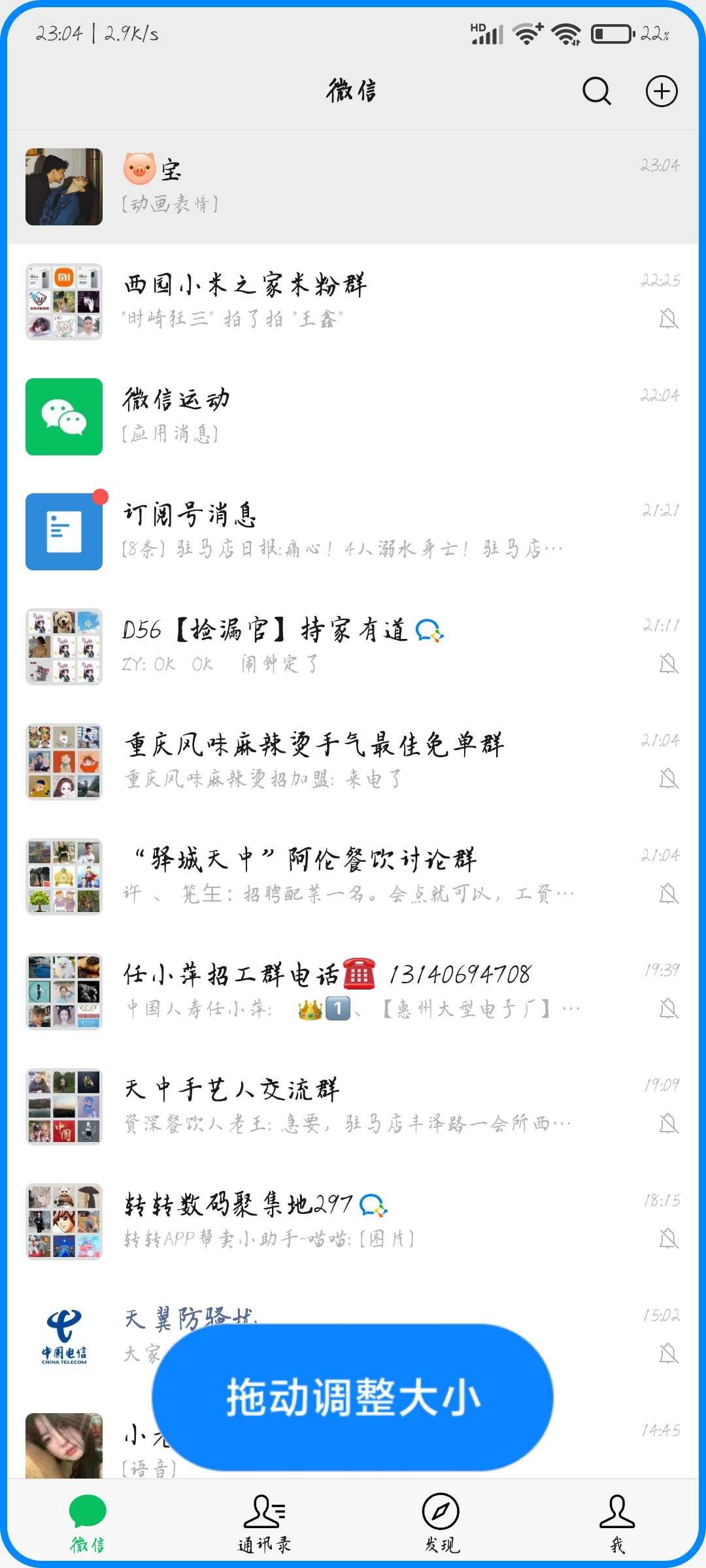Image resolution: width=706 pixels, height=1568 pixels.
Task: Open the chat with 宝
Action: [353, 187]
